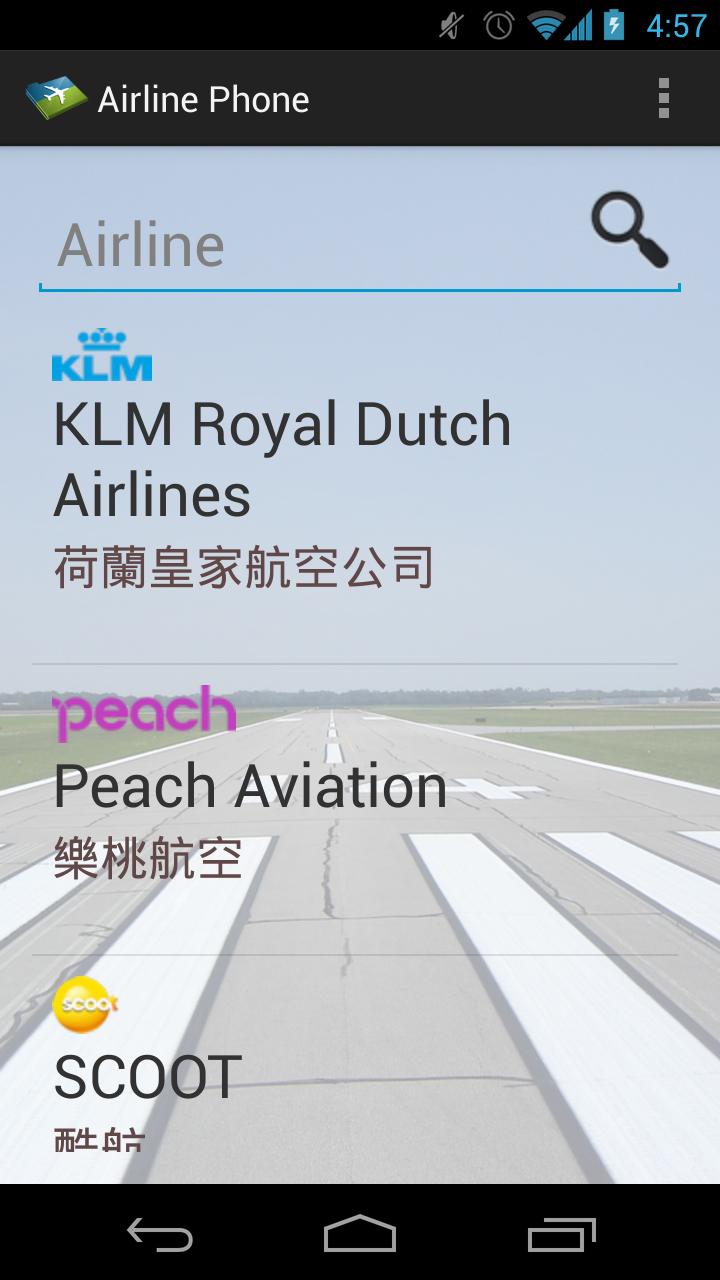Image resolution: width=720 pixels, height=1280 pixels.
Task: Open the overflow menu
Action: [x=663, y=99]
